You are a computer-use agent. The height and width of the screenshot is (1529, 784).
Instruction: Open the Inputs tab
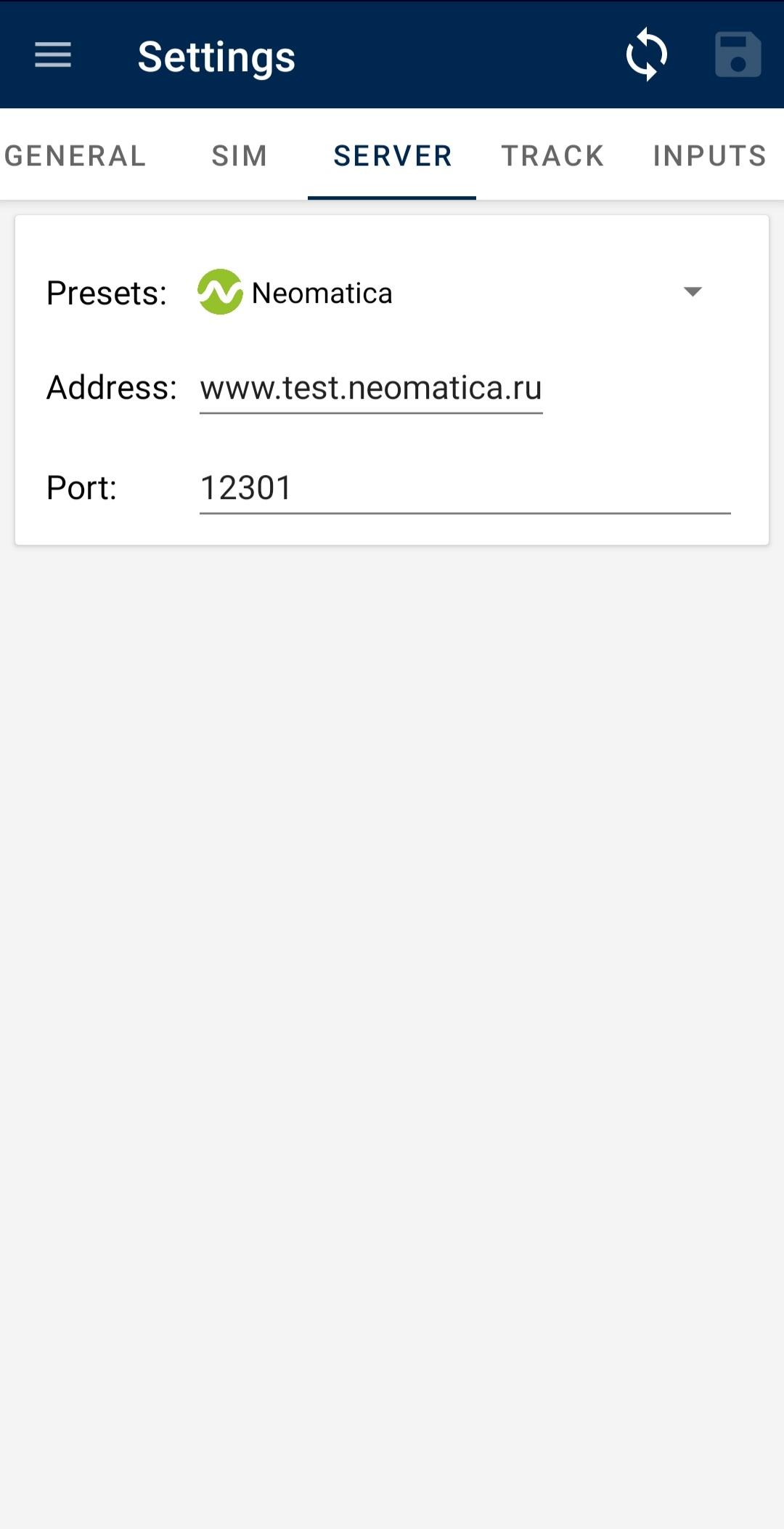point(709,155)
